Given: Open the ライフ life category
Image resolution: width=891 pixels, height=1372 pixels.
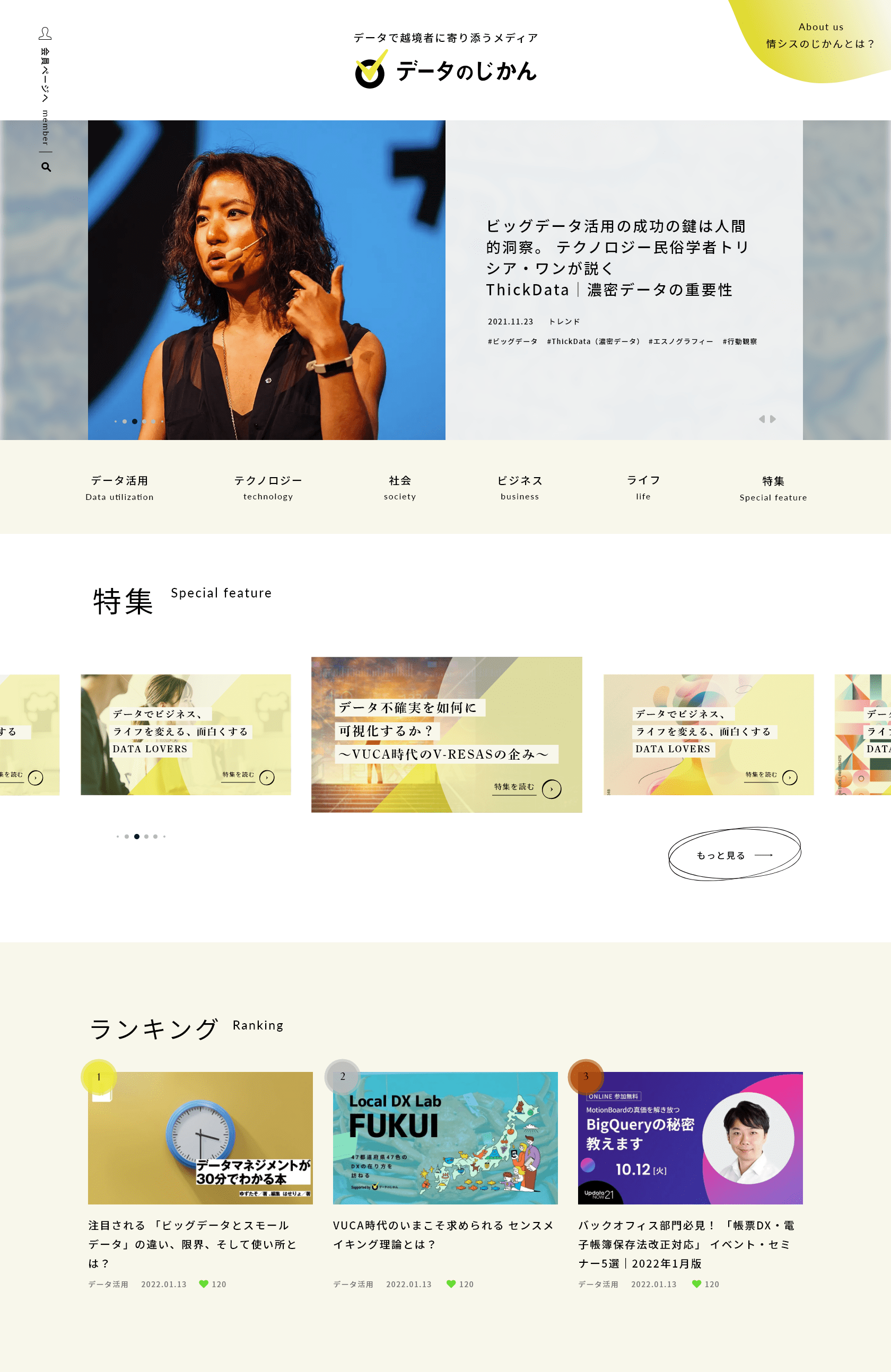Looking at the screenshot, I should tap(643, 488).
